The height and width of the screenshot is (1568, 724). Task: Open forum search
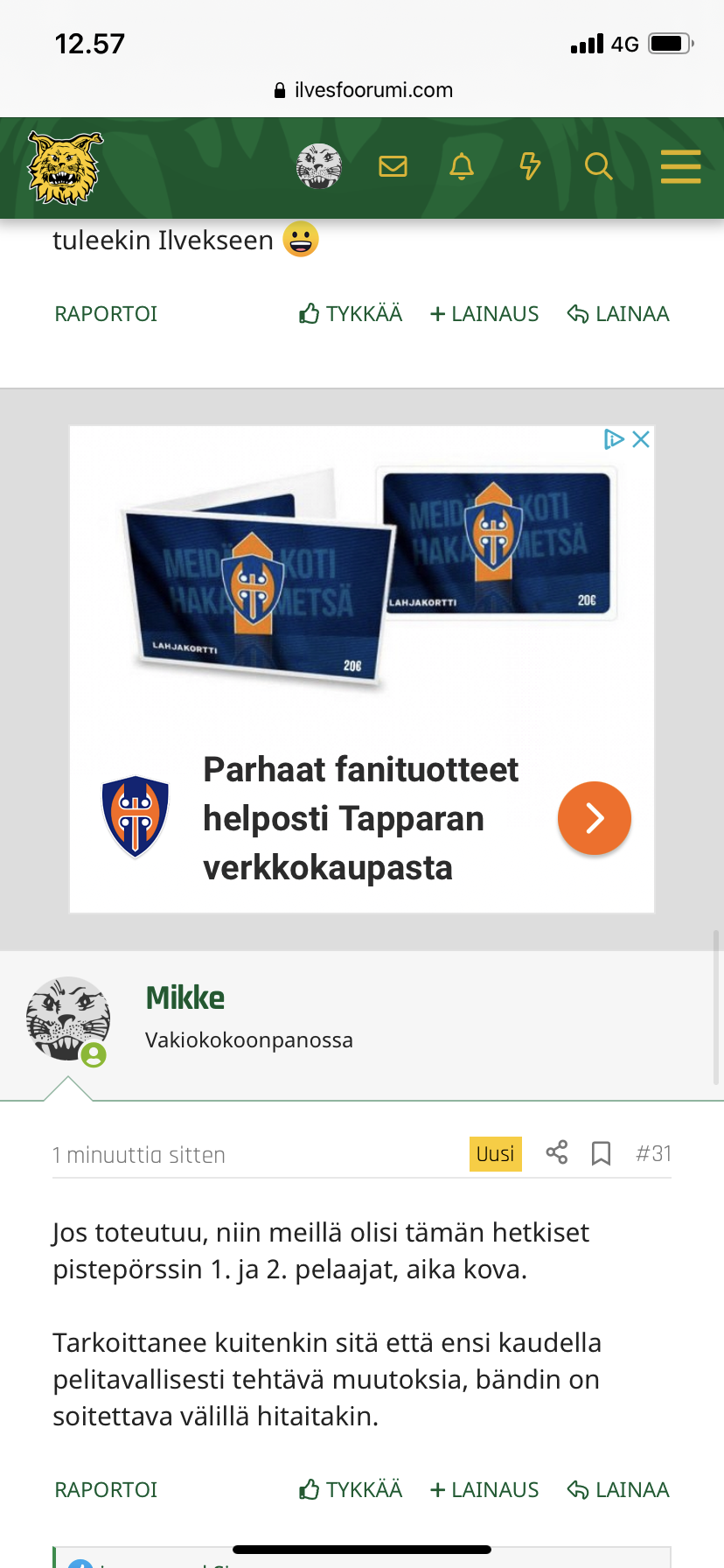598,166
